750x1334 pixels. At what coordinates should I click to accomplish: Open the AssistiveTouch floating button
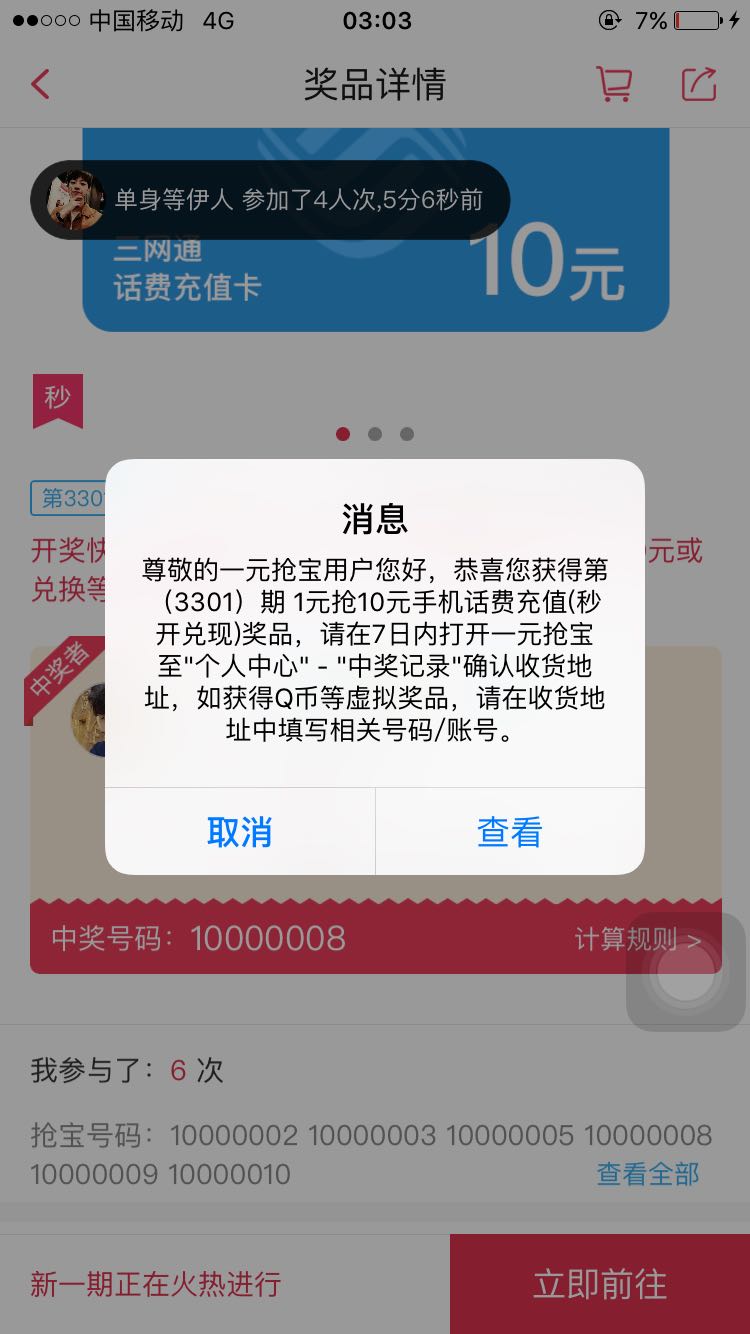(x=685, y=971)
